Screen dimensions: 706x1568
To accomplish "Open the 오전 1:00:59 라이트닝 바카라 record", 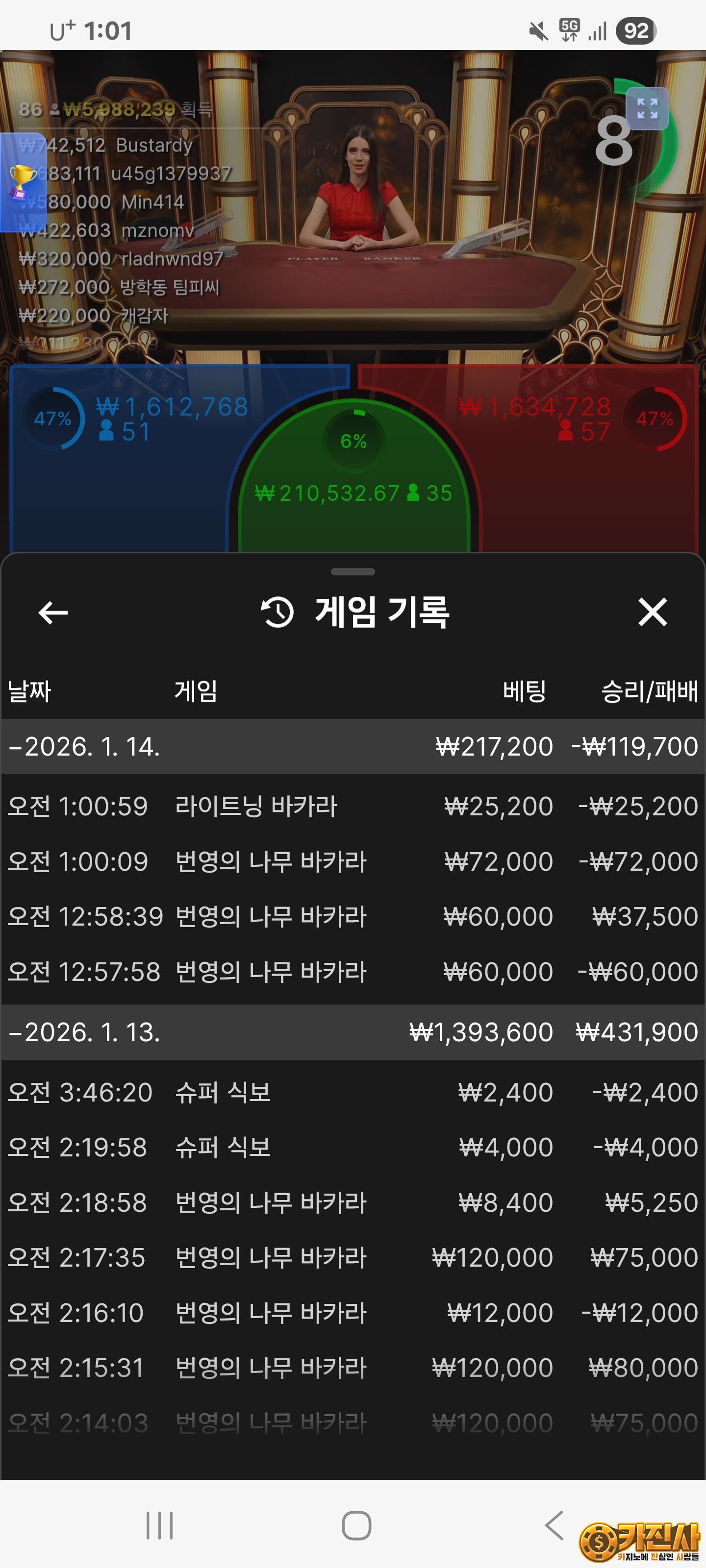I will coord(353,807).
